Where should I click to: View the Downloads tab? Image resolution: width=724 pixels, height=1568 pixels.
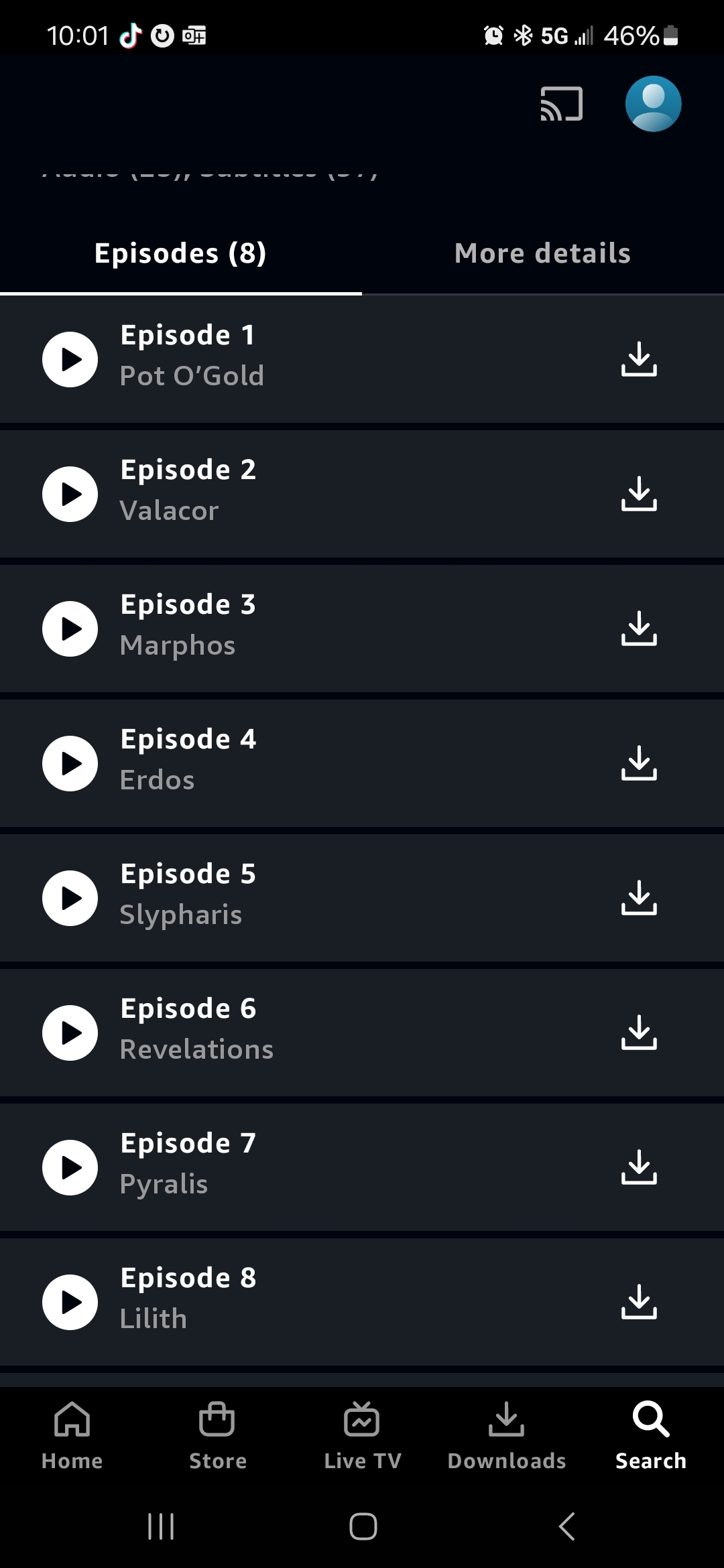pyautogui.click(x=507, y=1435)
